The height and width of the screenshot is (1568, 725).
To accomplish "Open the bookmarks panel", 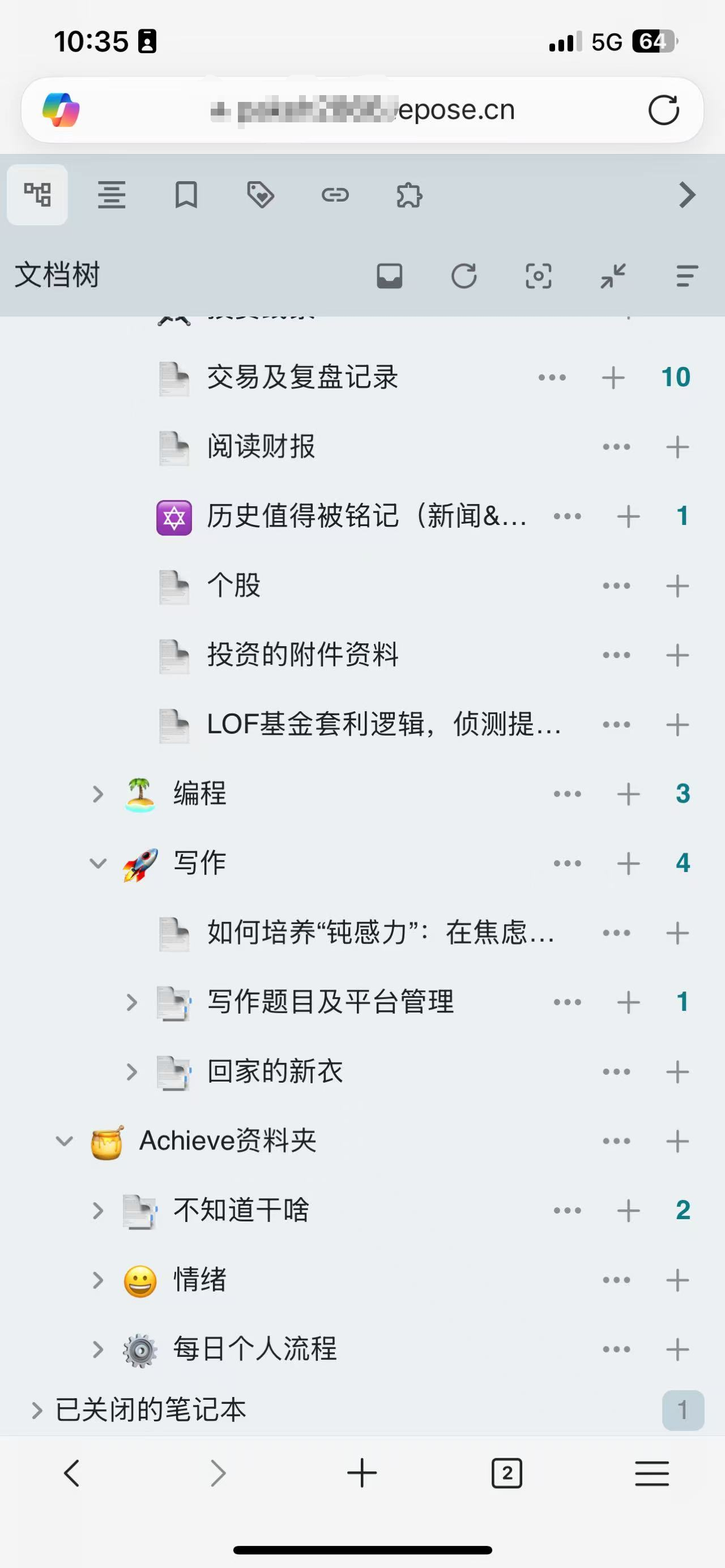I will click(187, 195).
